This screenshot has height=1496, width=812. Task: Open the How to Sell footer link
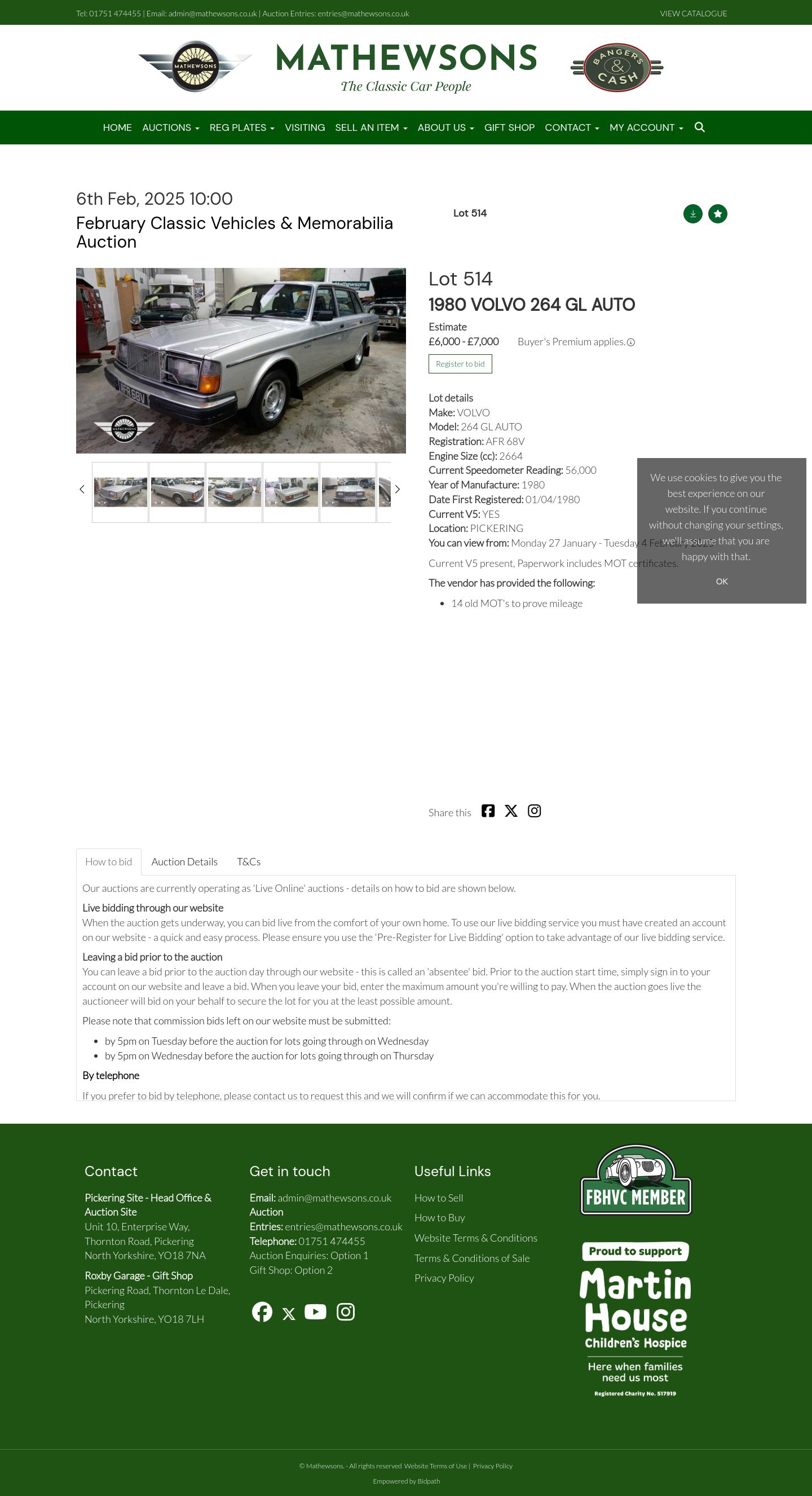pyautogui.click(x=438, y=1198)
